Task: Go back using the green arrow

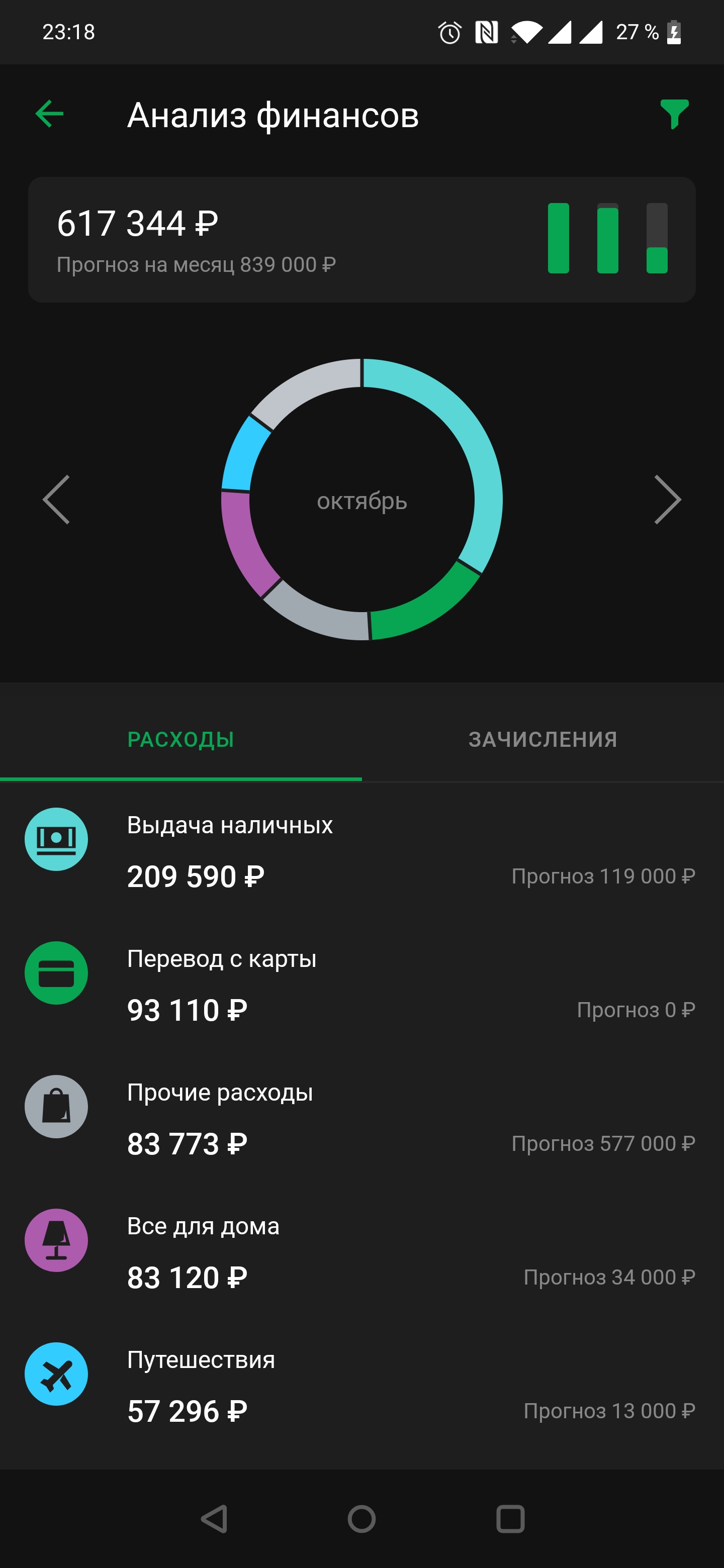Action: coord(49,114)
